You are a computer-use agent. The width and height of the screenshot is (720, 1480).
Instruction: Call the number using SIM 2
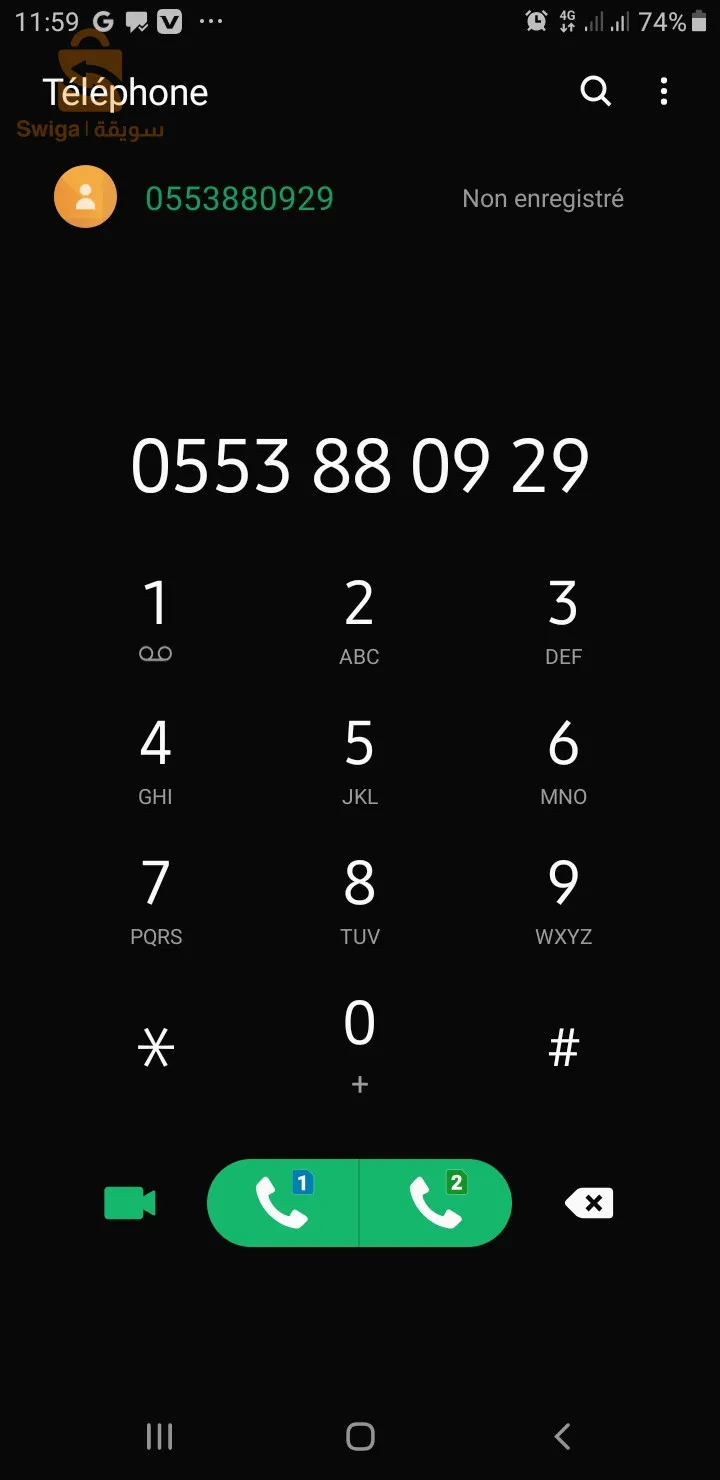(x=436, y=1203)
